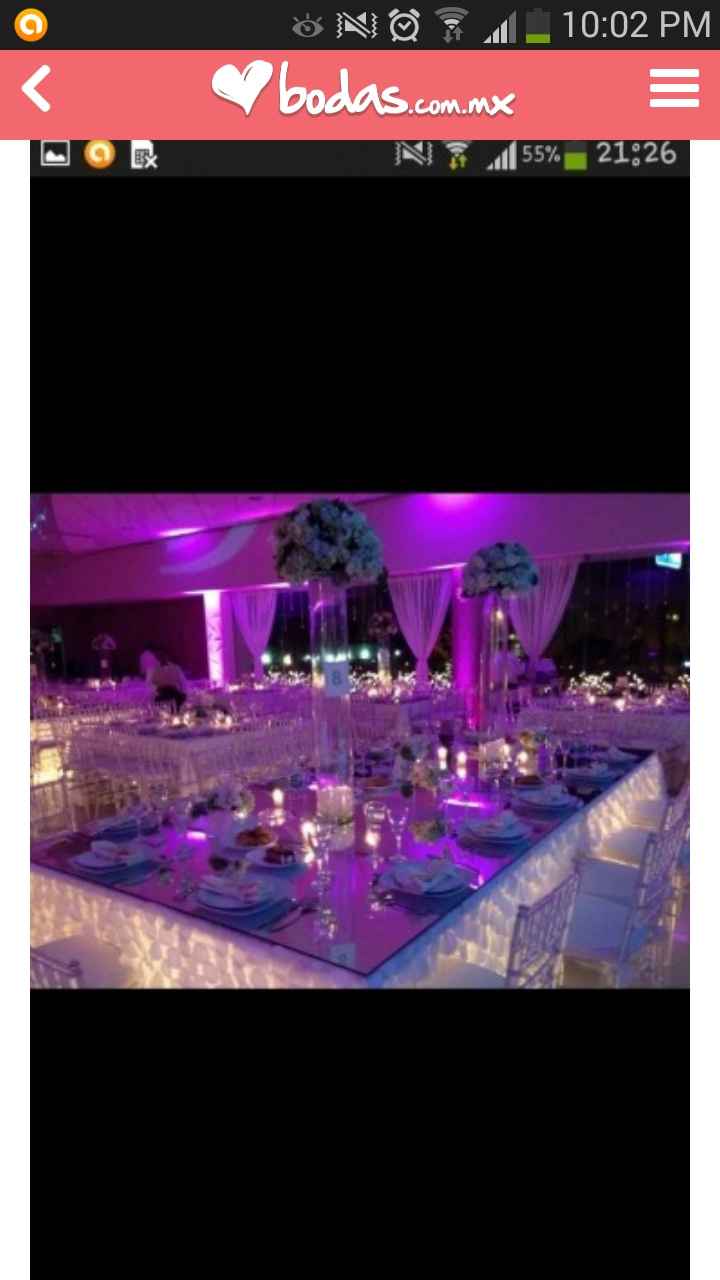Open the hamburger menu

(x=674, y=89)
